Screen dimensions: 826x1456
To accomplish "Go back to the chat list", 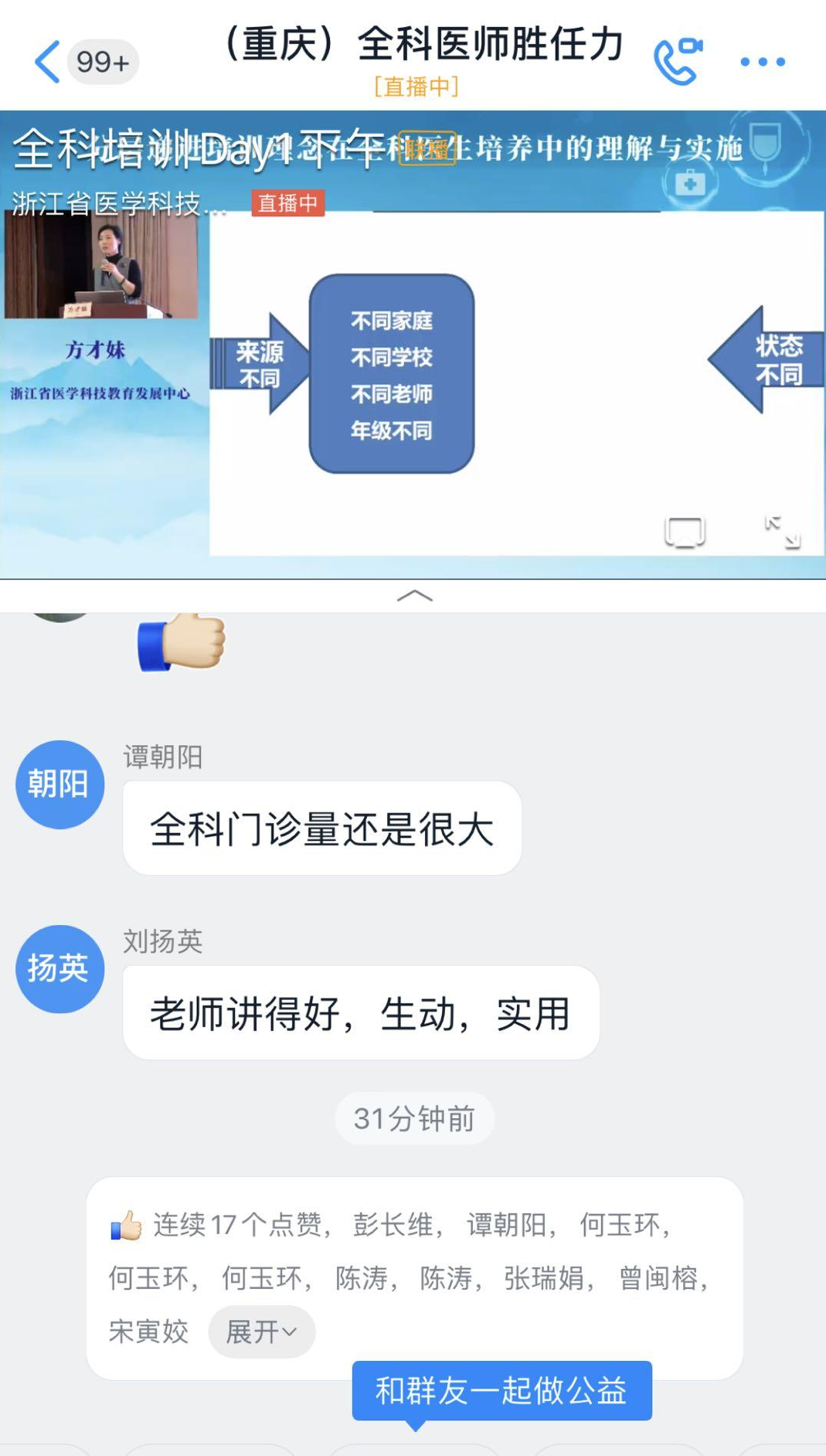I will (48, 62).
